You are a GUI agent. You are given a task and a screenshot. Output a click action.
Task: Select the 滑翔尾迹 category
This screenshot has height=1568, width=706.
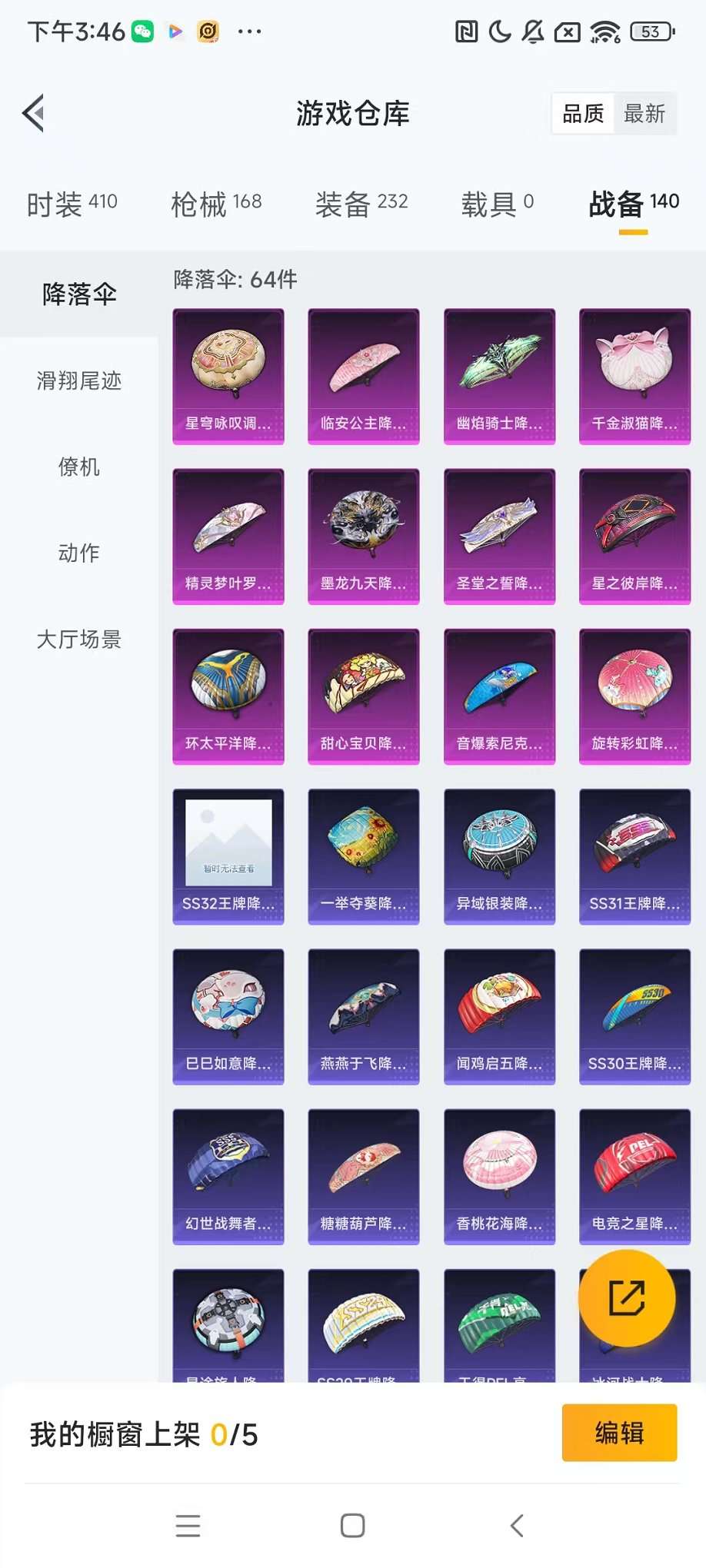click(79, 380)
